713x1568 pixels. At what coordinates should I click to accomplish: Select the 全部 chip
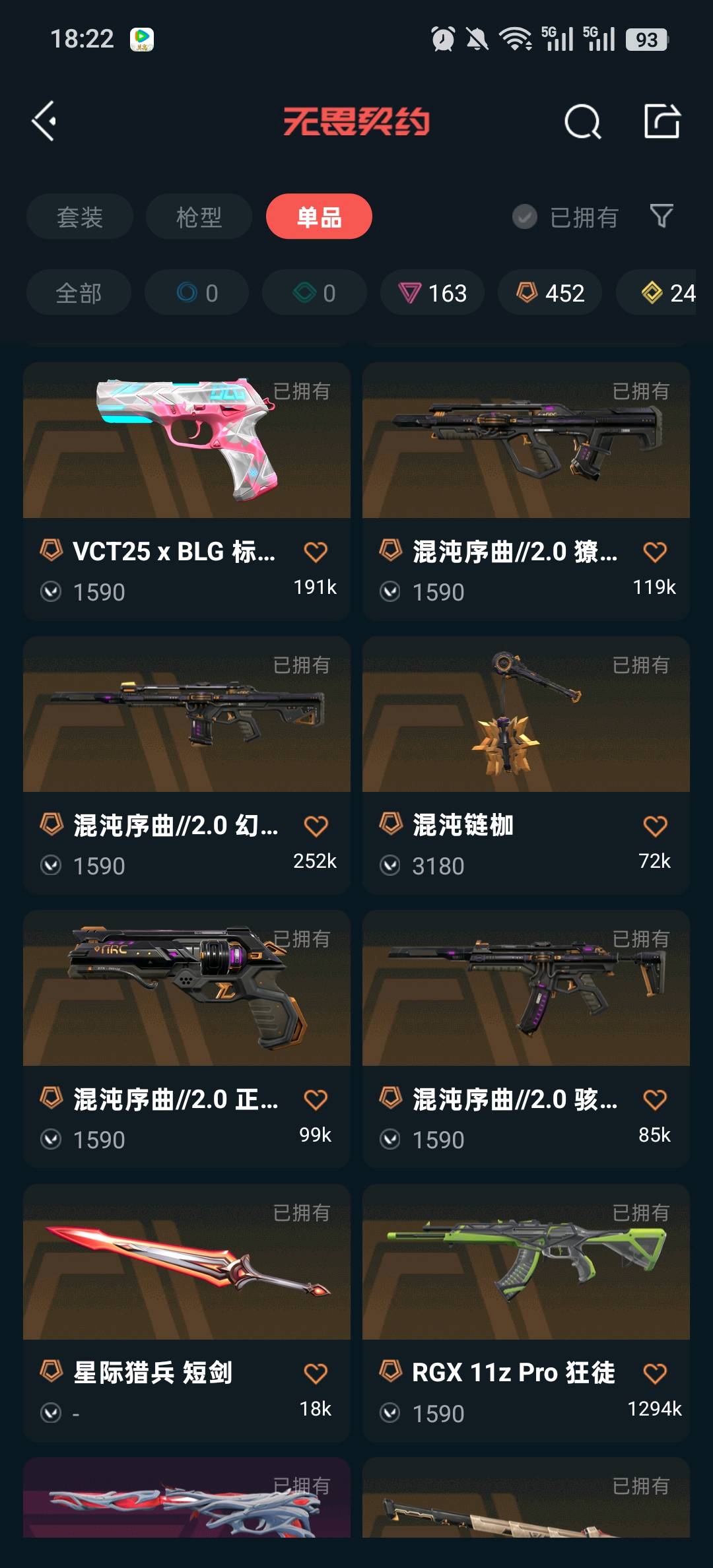[x=79, y=292]
